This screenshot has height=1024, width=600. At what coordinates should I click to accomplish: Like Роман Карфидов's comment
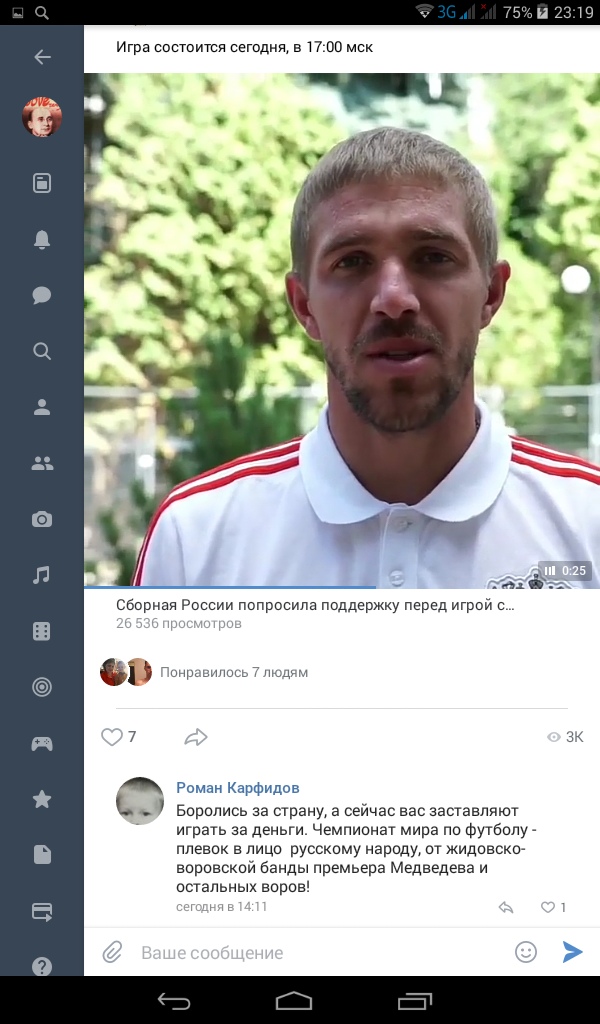[548, 907]
